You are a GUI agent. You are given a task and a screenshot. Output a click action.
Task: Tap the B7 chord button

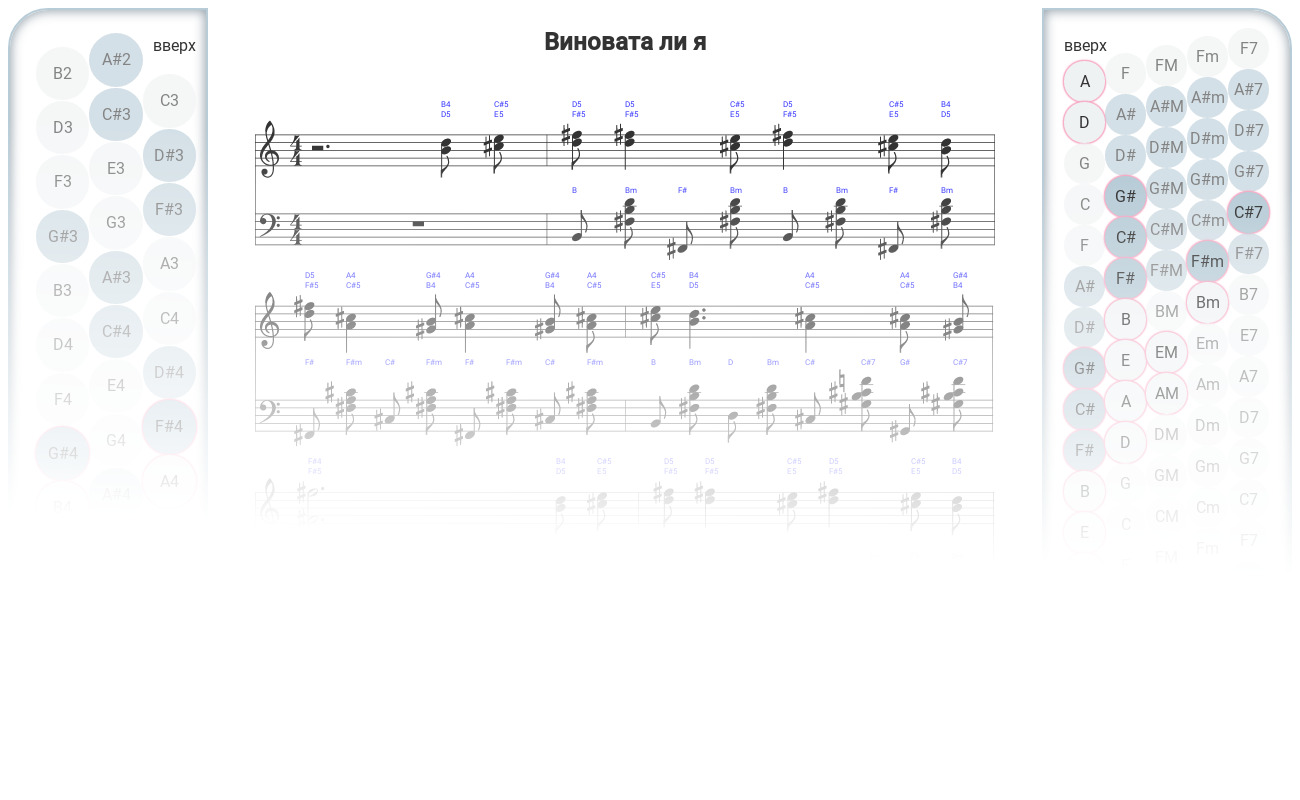pyautogui.click(x=1248, y=294)
